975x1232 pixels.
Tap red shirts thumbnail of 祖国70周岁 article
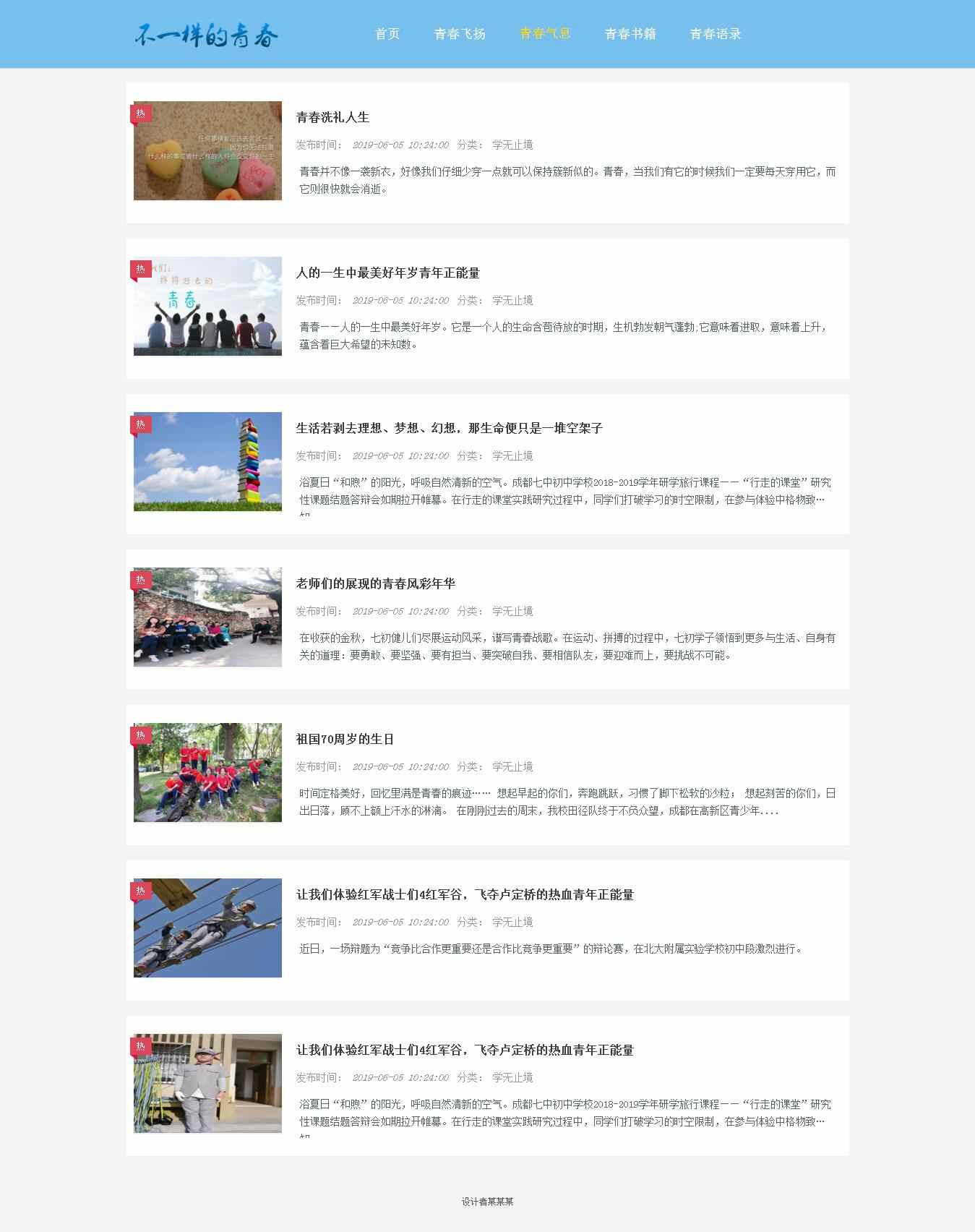(x=207, y=773)
